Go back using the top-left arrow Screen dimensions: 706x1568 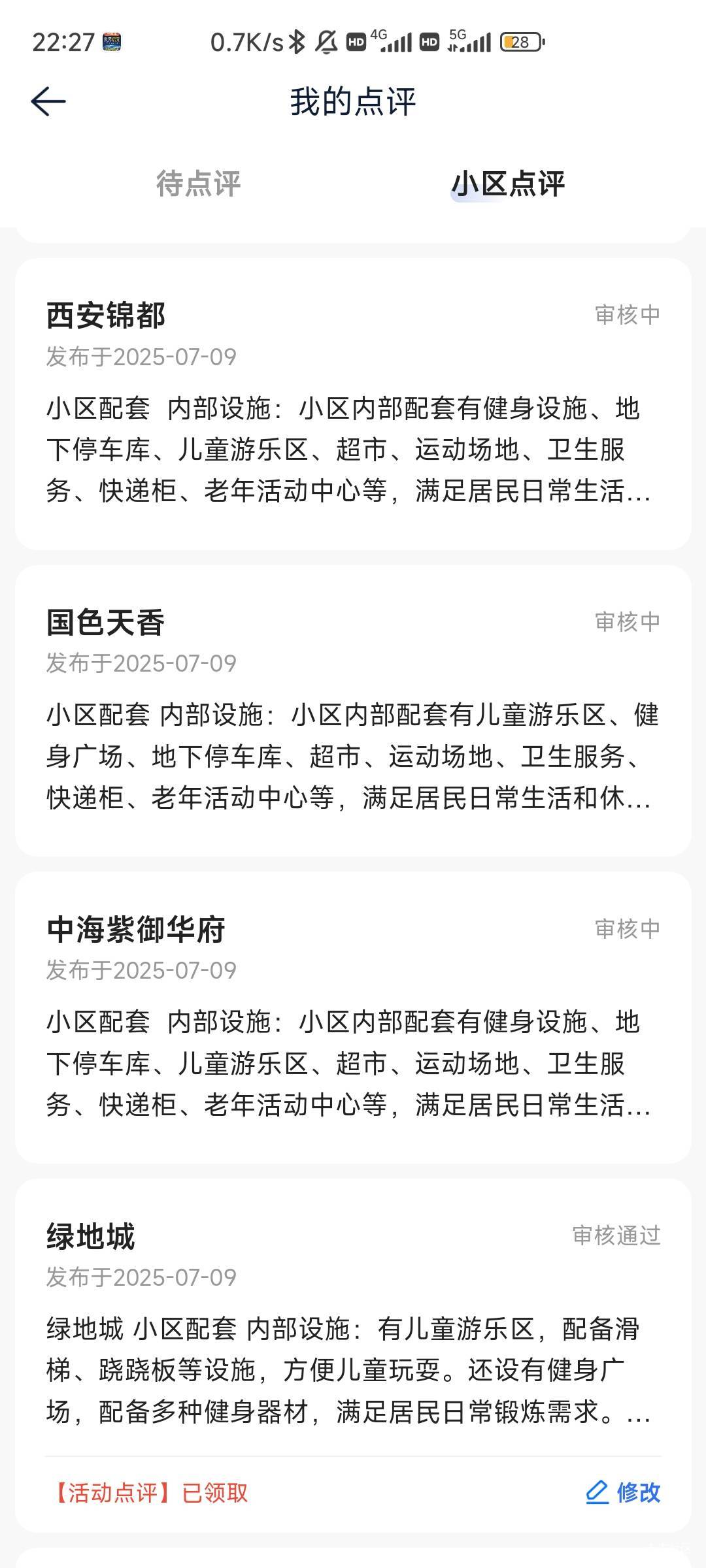[48, 102]
